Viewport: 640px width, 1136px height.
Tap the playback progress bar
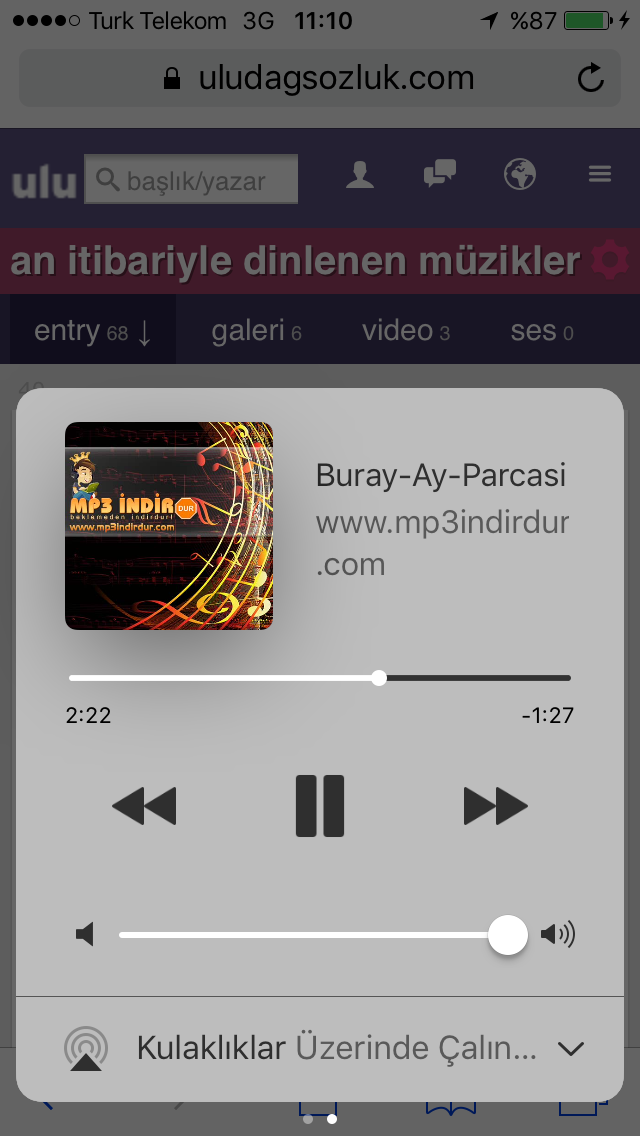point(320,678)
